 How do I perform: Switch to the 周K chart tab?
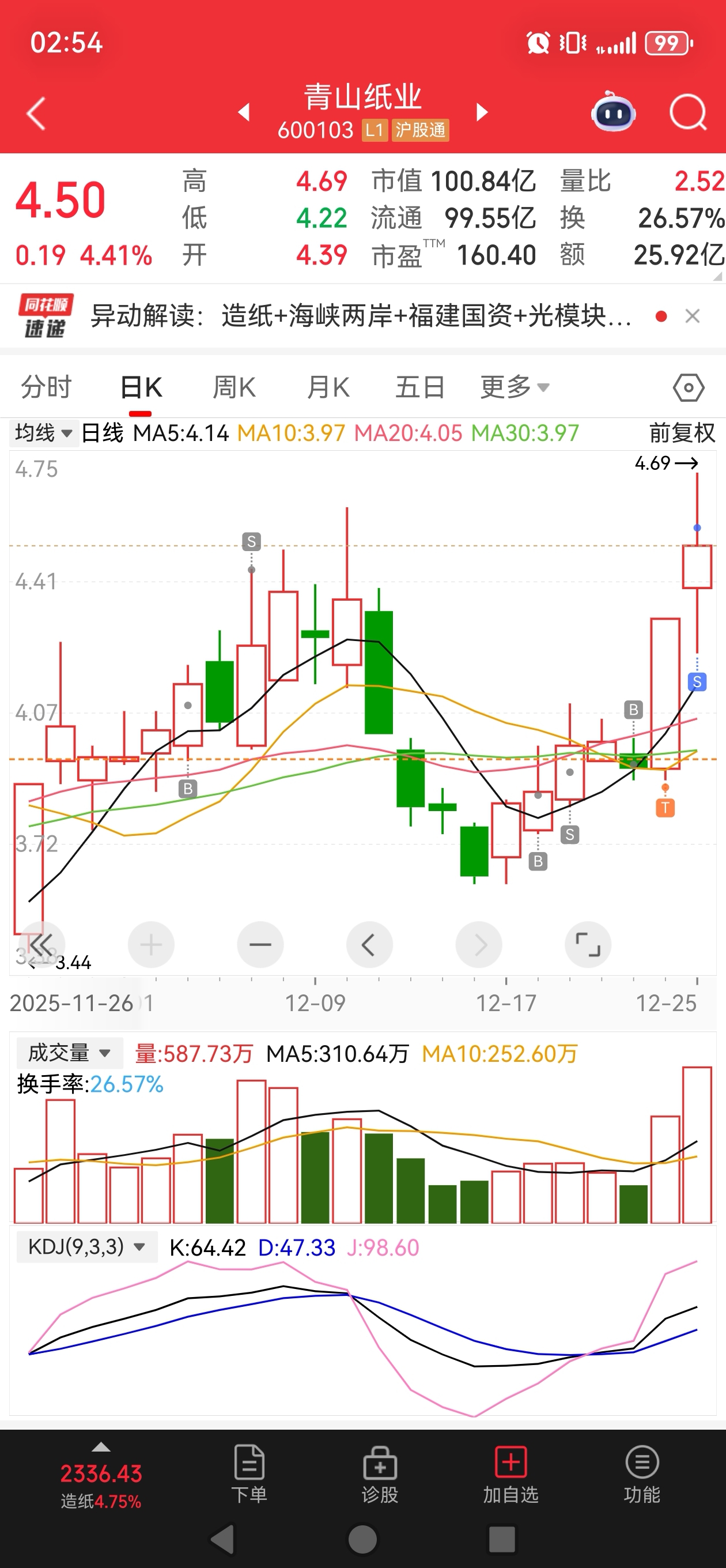click(234, 387)
